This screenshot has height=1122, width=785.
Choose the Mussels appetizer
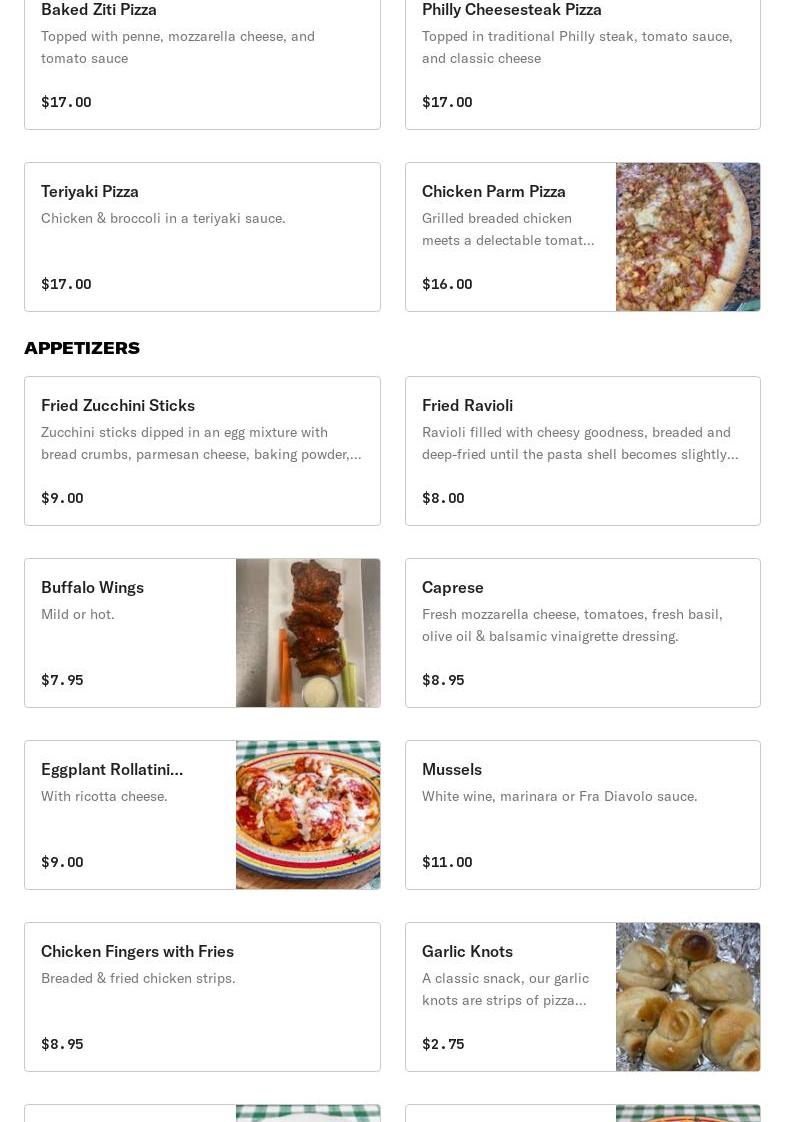[x=582, y=815]
